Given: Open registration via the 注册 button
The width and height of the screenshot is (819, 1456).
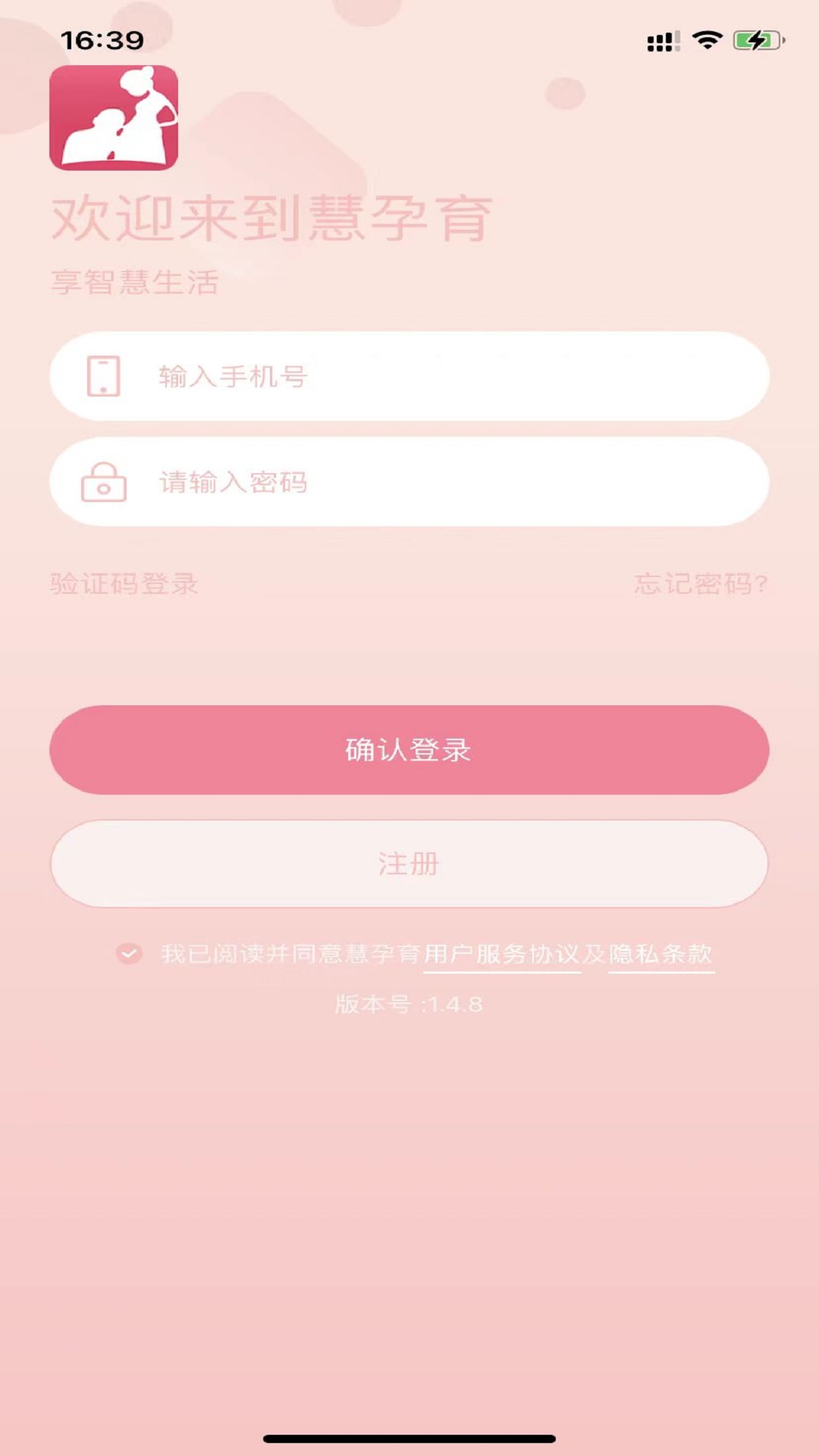Looking at the screenshot, I should click(x=409, y=864).
